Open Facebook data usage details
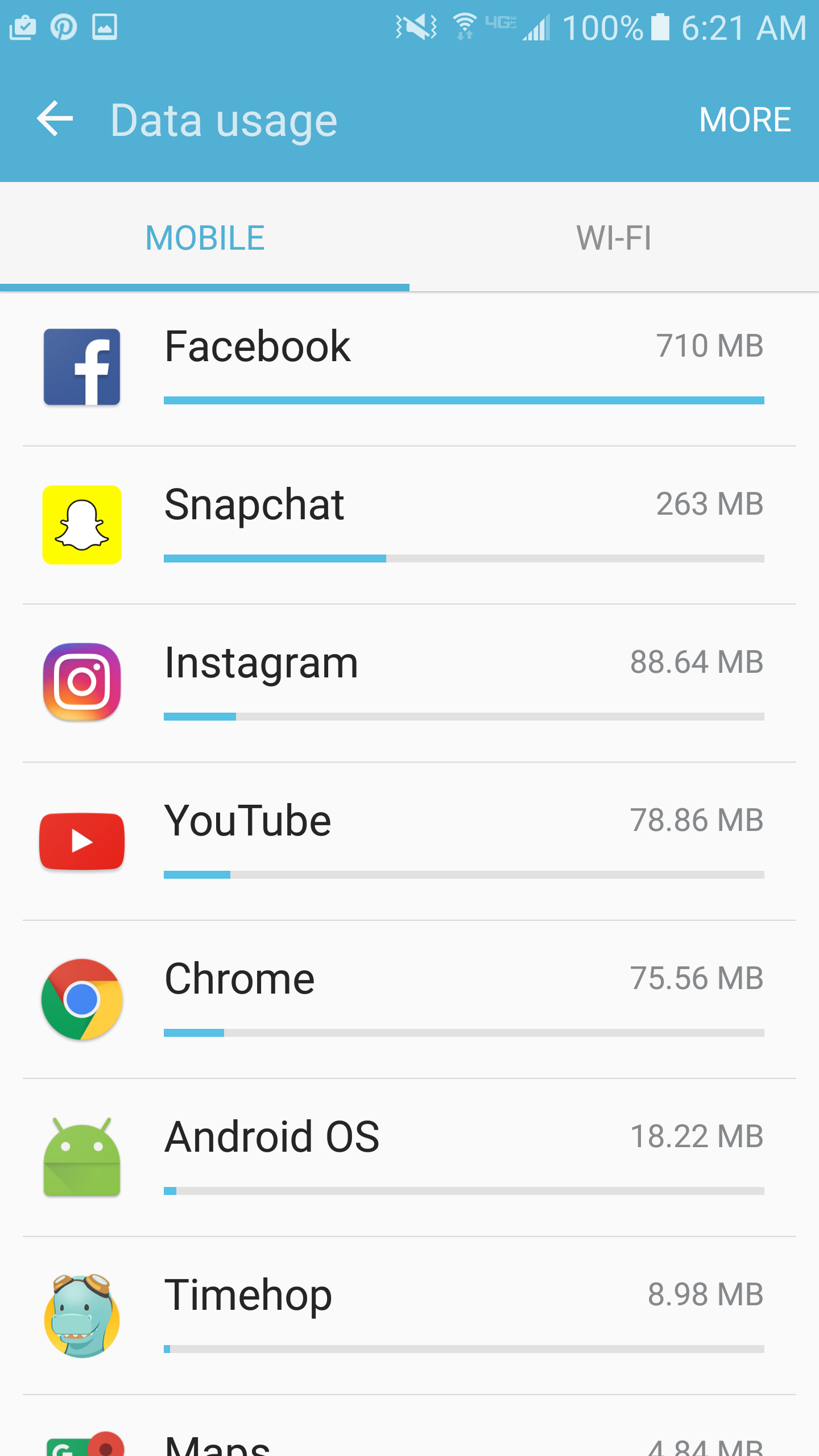The width and height of the screenshot is (819, 1456). pyautogui.click(x=409, y=367)
